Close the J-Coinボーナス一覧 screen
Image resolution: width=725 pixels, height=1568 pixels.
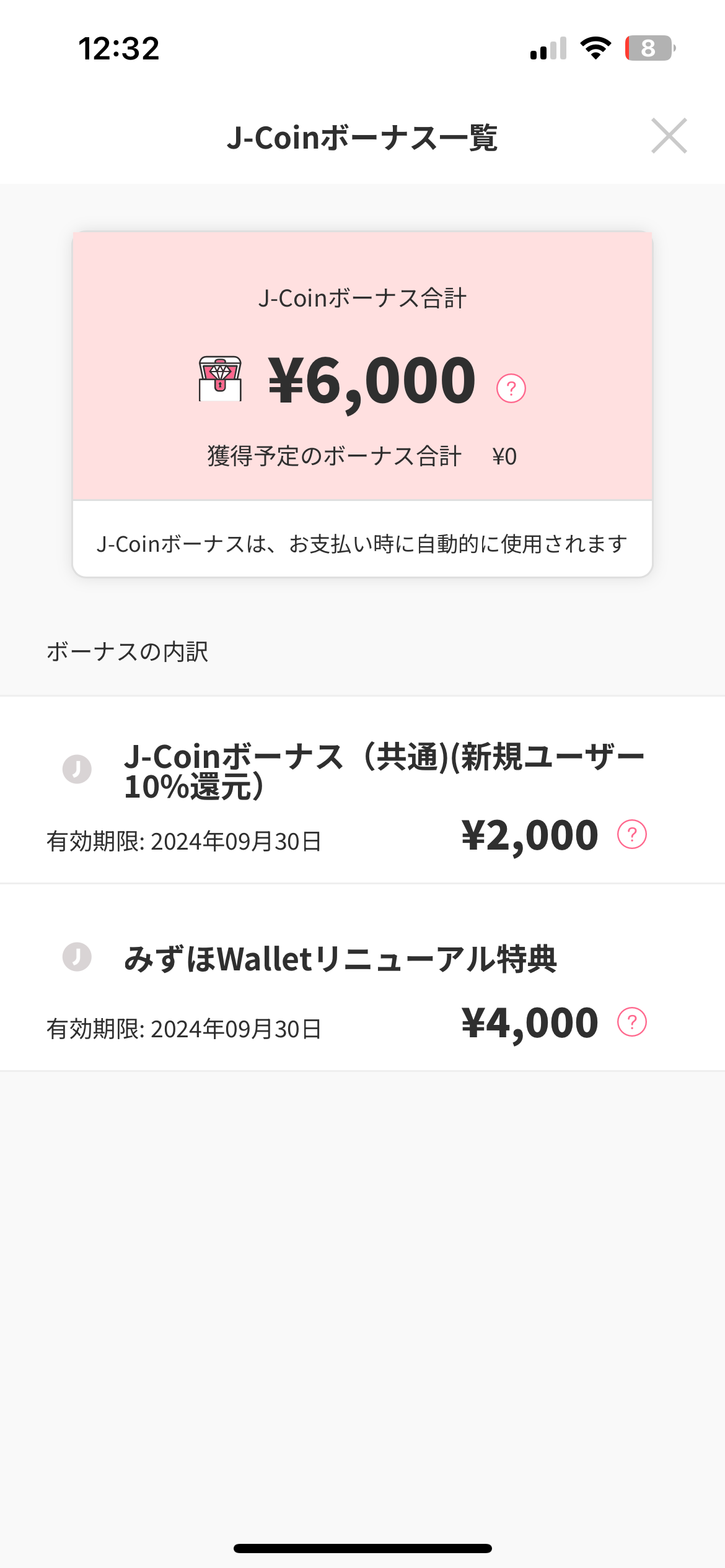[669, 136]
